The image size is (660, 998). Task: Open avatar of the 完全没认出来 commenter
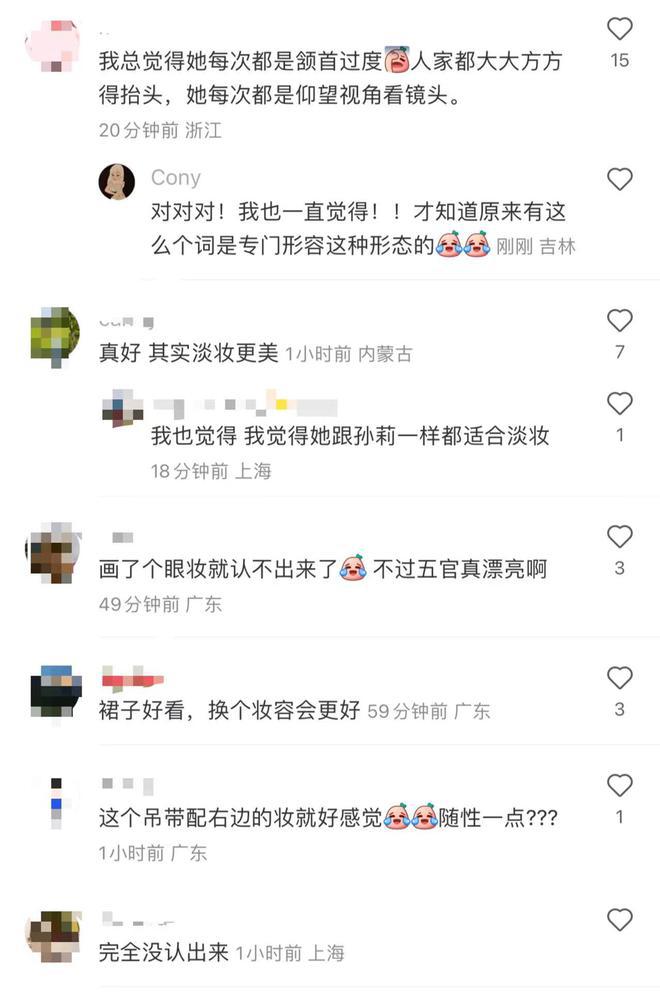pyautogui.click(x=54, y=938)
